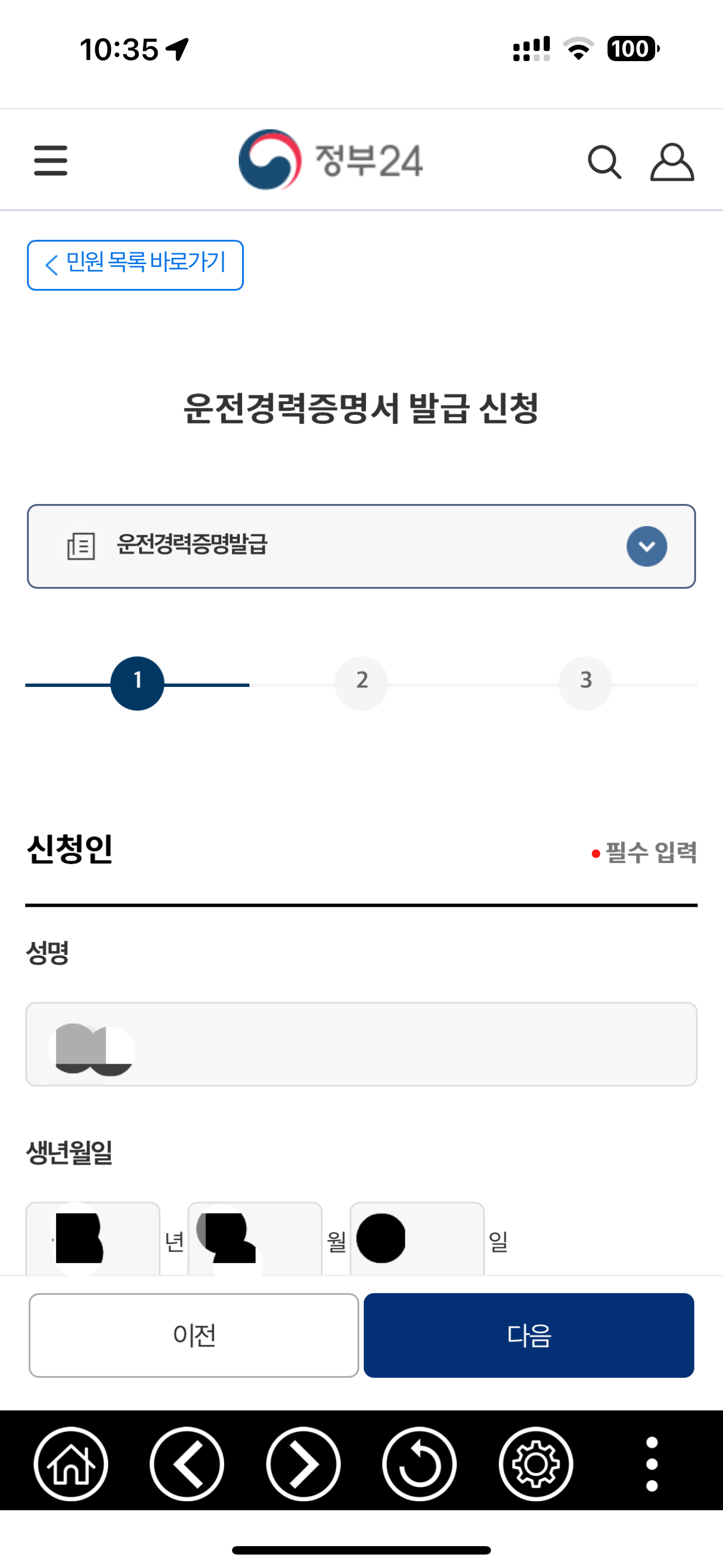Tap the home icon in bottom bar

click(72, 1464)
